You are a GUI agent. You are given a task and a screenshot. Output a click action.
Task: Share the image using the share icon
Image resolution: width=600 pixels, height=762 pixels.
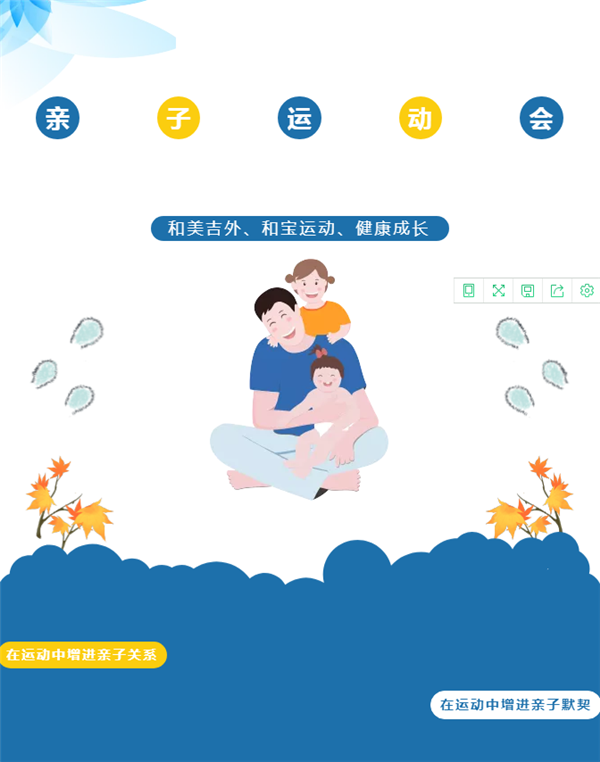557,291
